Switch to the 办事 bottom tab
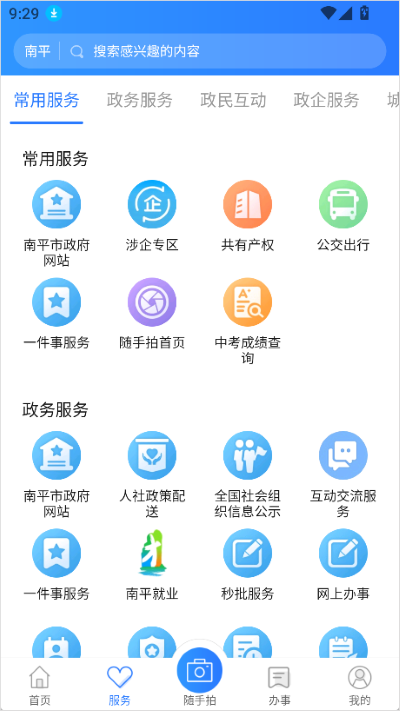The height and width of the screenshot is (711, 400). click(x=279, y=685)
